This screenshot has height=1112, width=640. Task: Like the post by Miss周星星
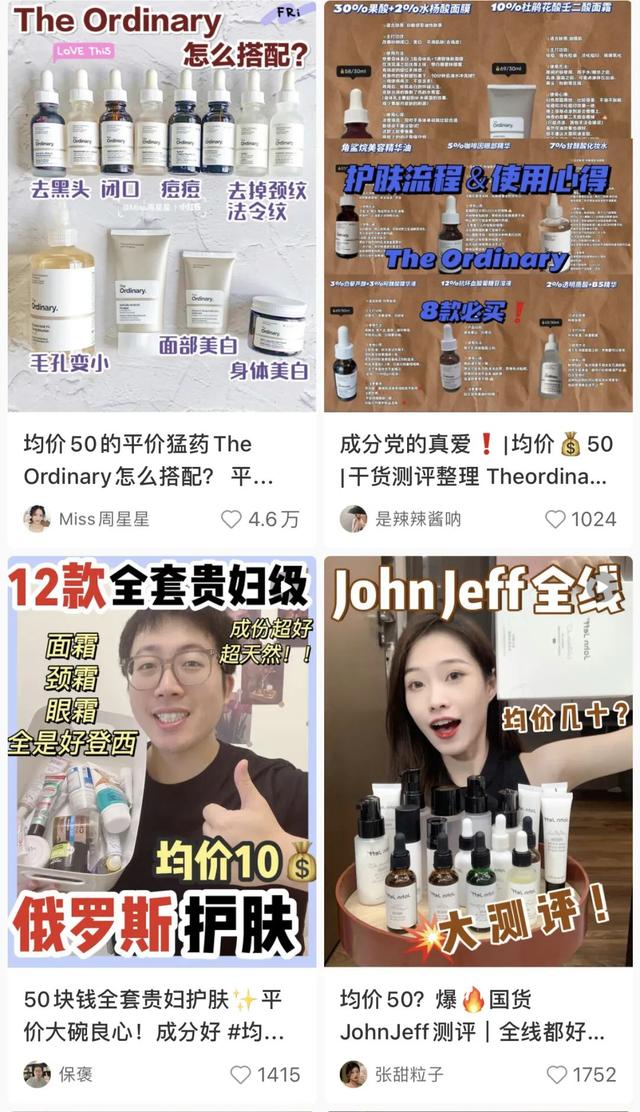232,519
